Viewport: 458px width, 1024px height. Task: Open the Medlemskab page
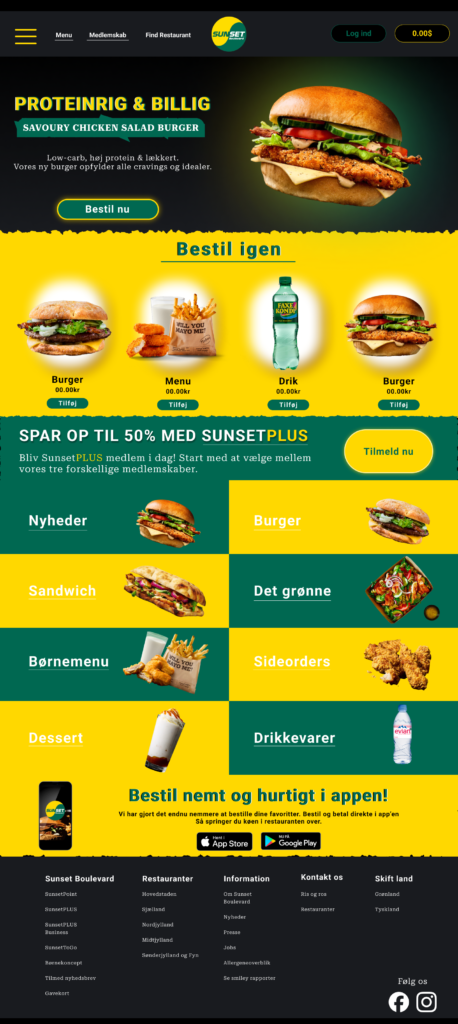[108, 35]
